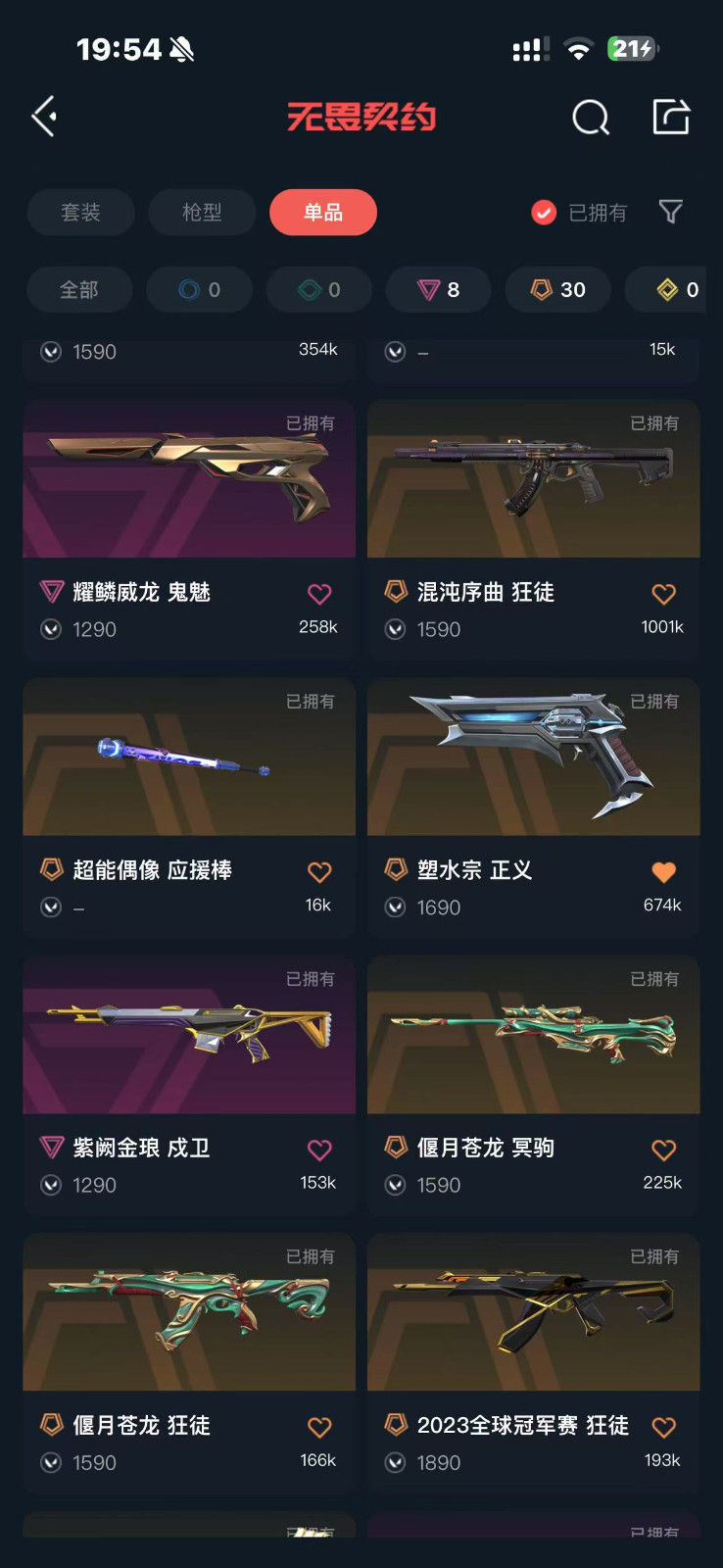Filter by the blue tier chip showing 0
Viewport: 723px width, 1568px height.
(x=199, y=290)
